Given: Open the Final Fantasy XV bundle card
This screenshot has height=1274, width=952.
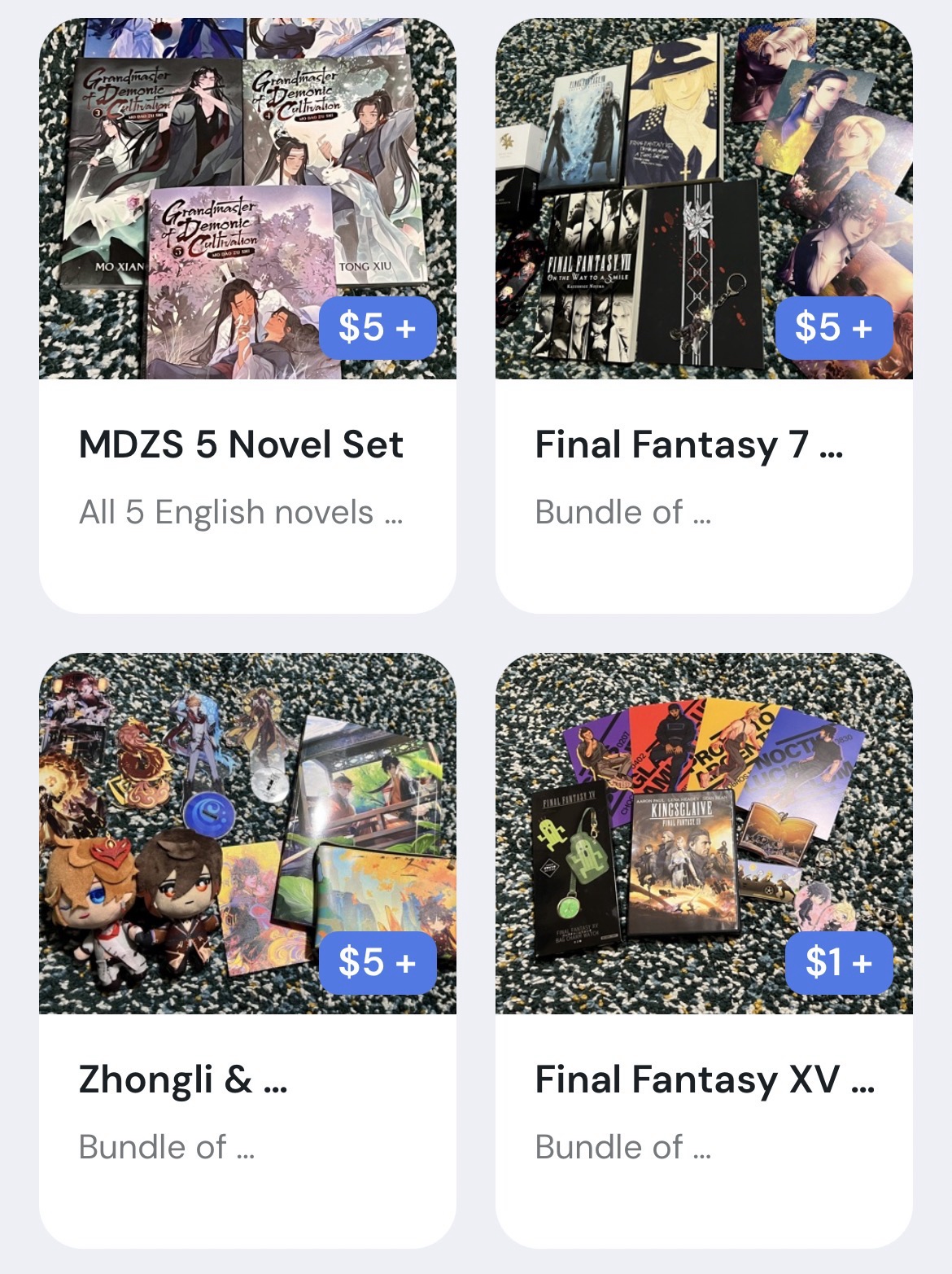Looking at the screenshot, I should tap(703, 1079).
